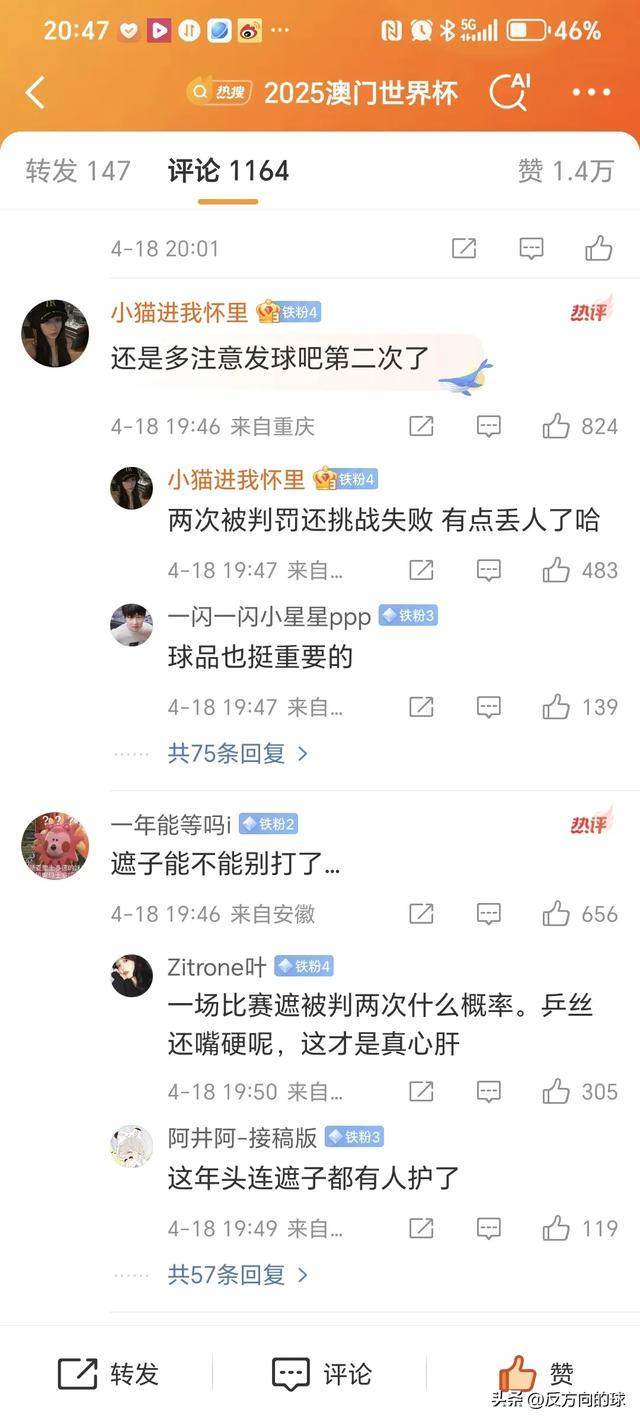Screen dimensions: 640x1422
Task: Tap the bottom 转发 repost button
Action: point(108,1374)
